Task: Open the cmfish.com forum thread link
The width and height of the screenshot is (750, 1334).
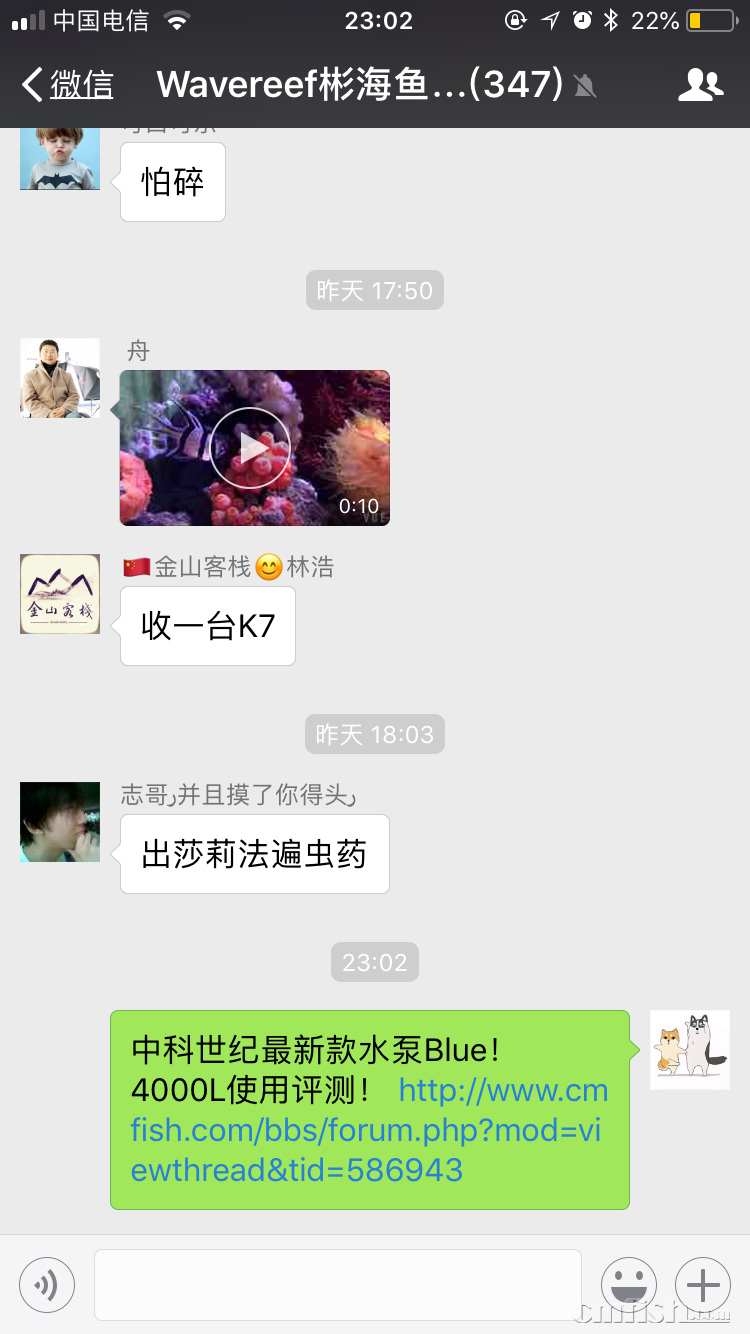Action: [x=367, y=1130]
